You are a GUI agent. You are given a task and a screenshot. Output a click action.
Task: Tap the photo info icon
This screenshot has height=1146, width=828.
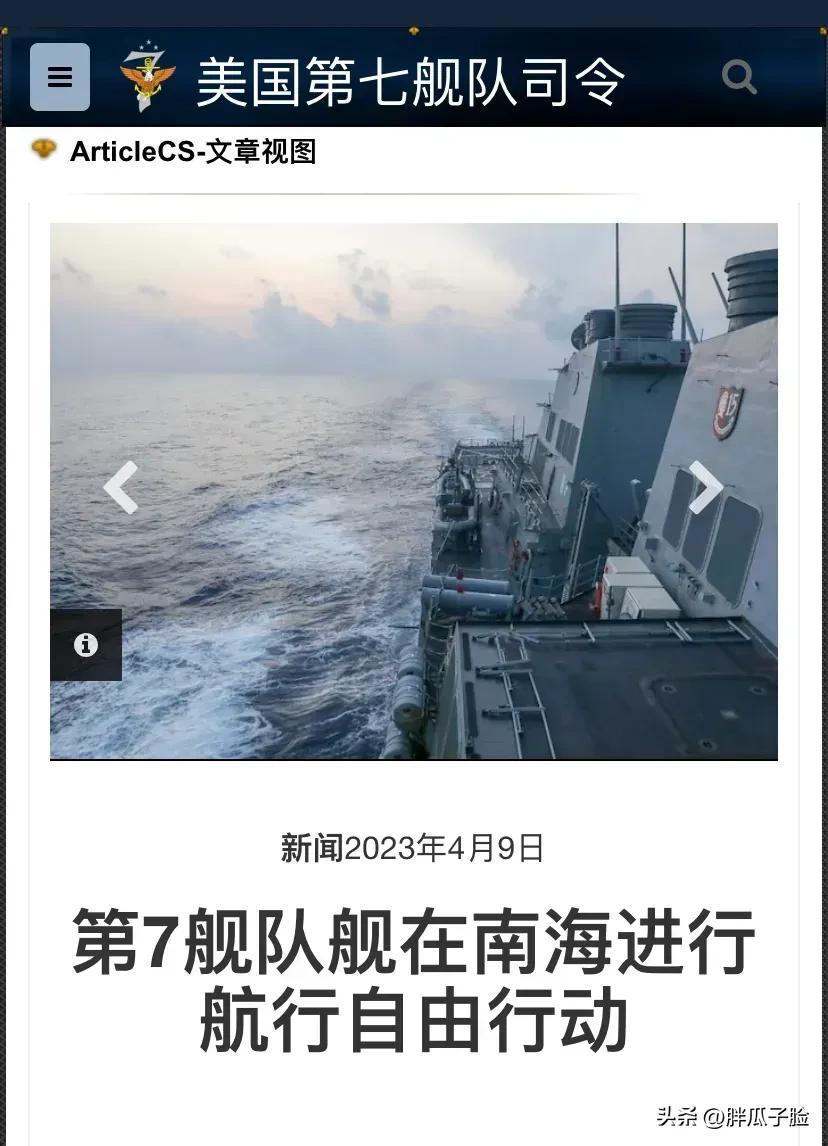(x=86, y=645)
